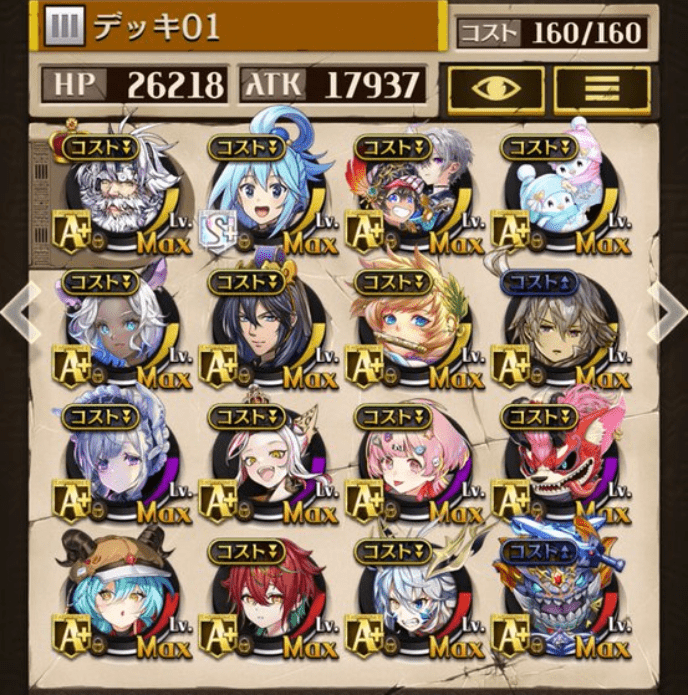The image size is (688, 695).
Task: Select the dark-skinned cat-eared girl card
Action: point(118,328)
